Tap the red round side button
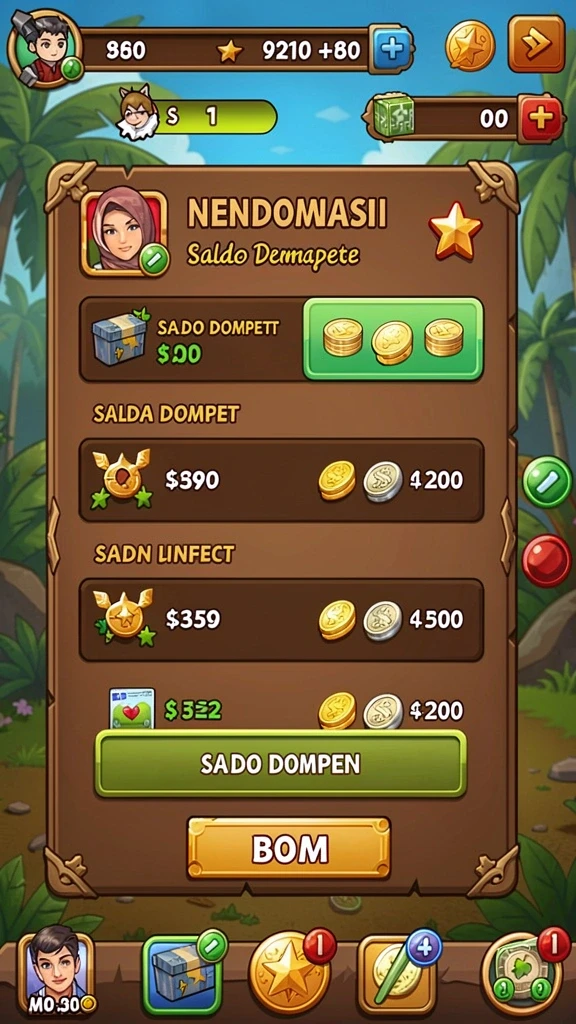576x1024 pixels. pyautogui.click(x=547, y=560)
